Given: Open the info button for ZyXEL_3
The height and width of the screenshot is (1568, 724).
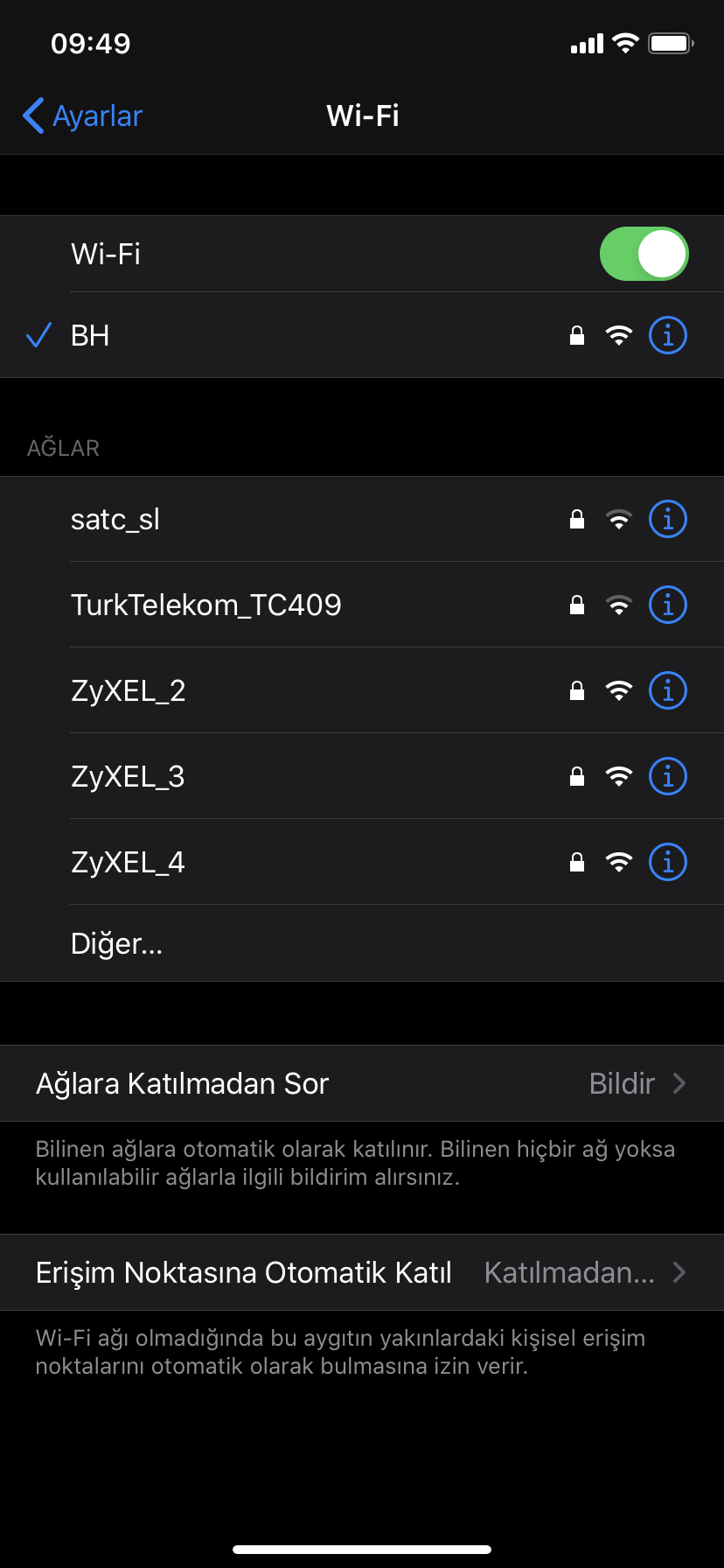Looking at the screenshot, I should tap(668, 776).
